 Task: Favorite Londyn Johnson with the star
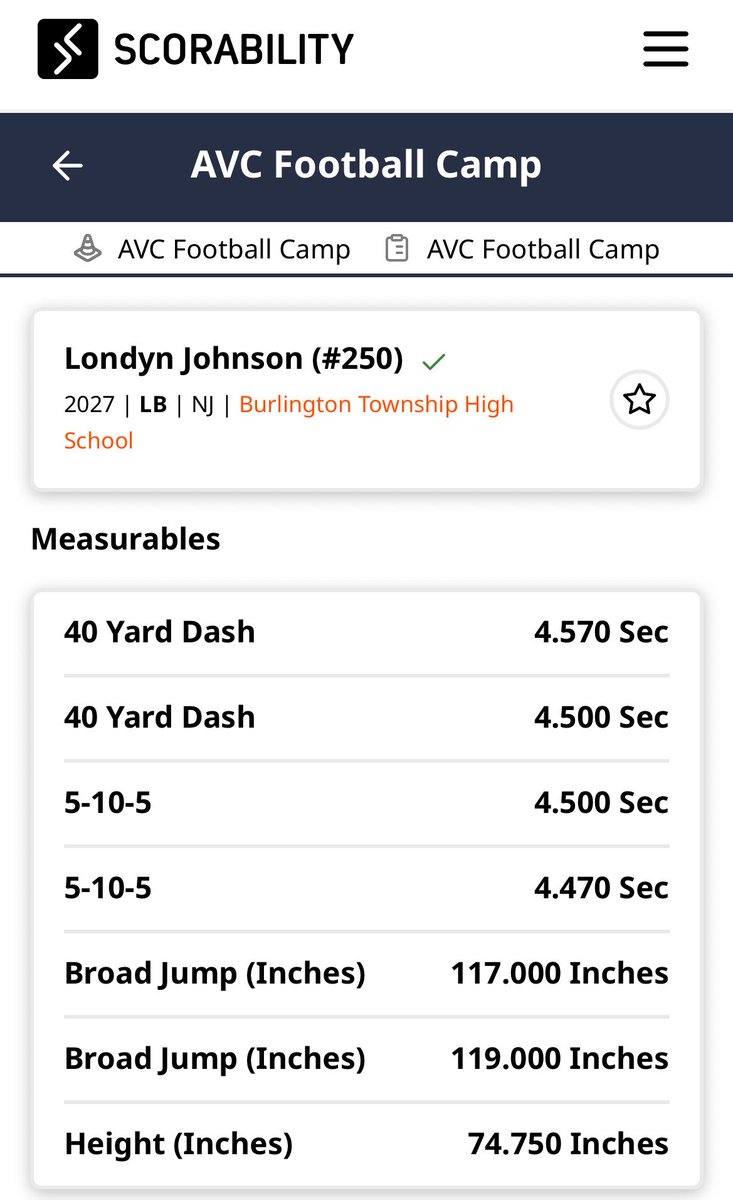pyautogui.click(x=639, y=401)
